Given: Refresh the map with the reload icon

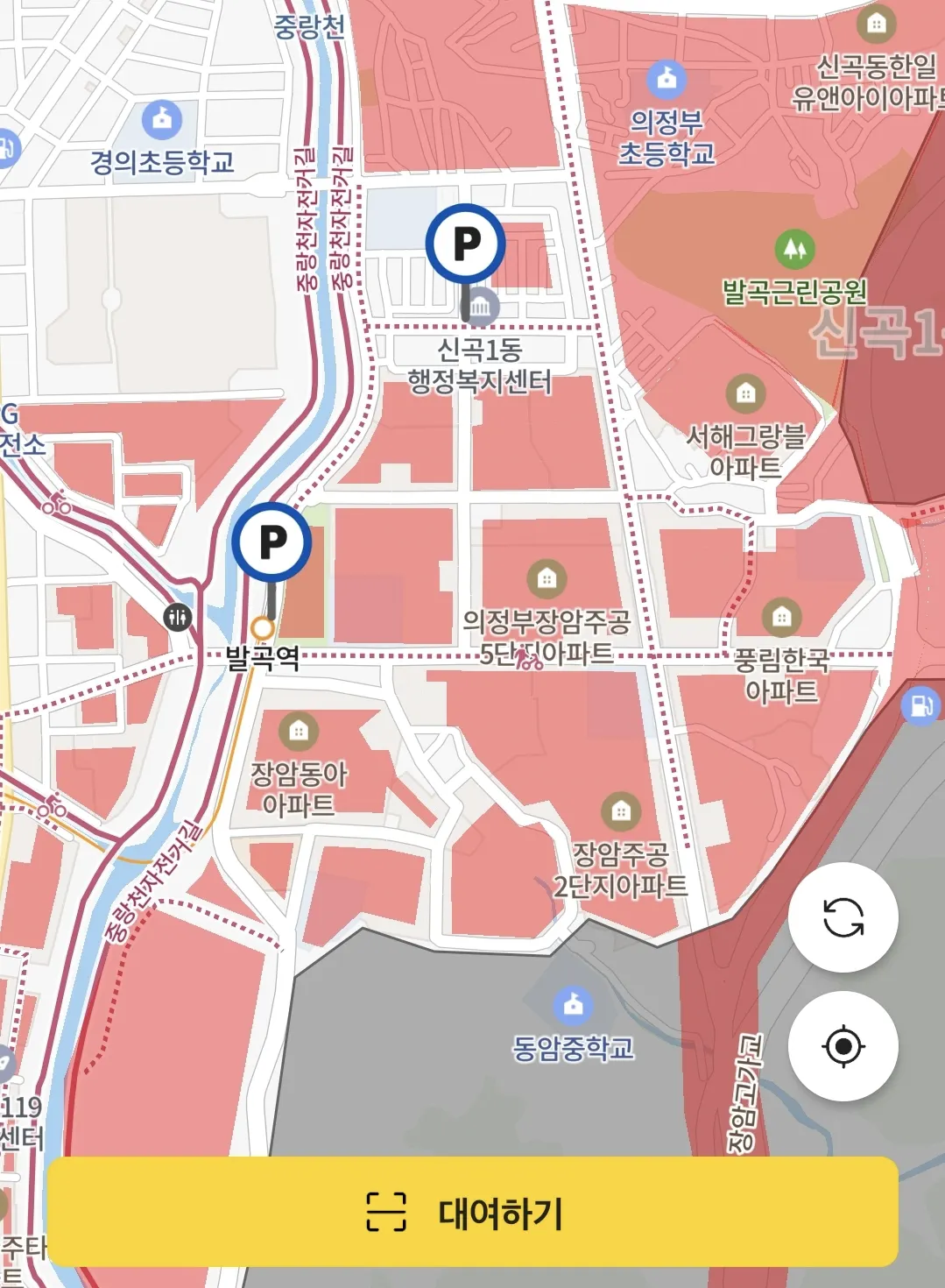Looking at the screenshot, I should click(x=843, y=917).
